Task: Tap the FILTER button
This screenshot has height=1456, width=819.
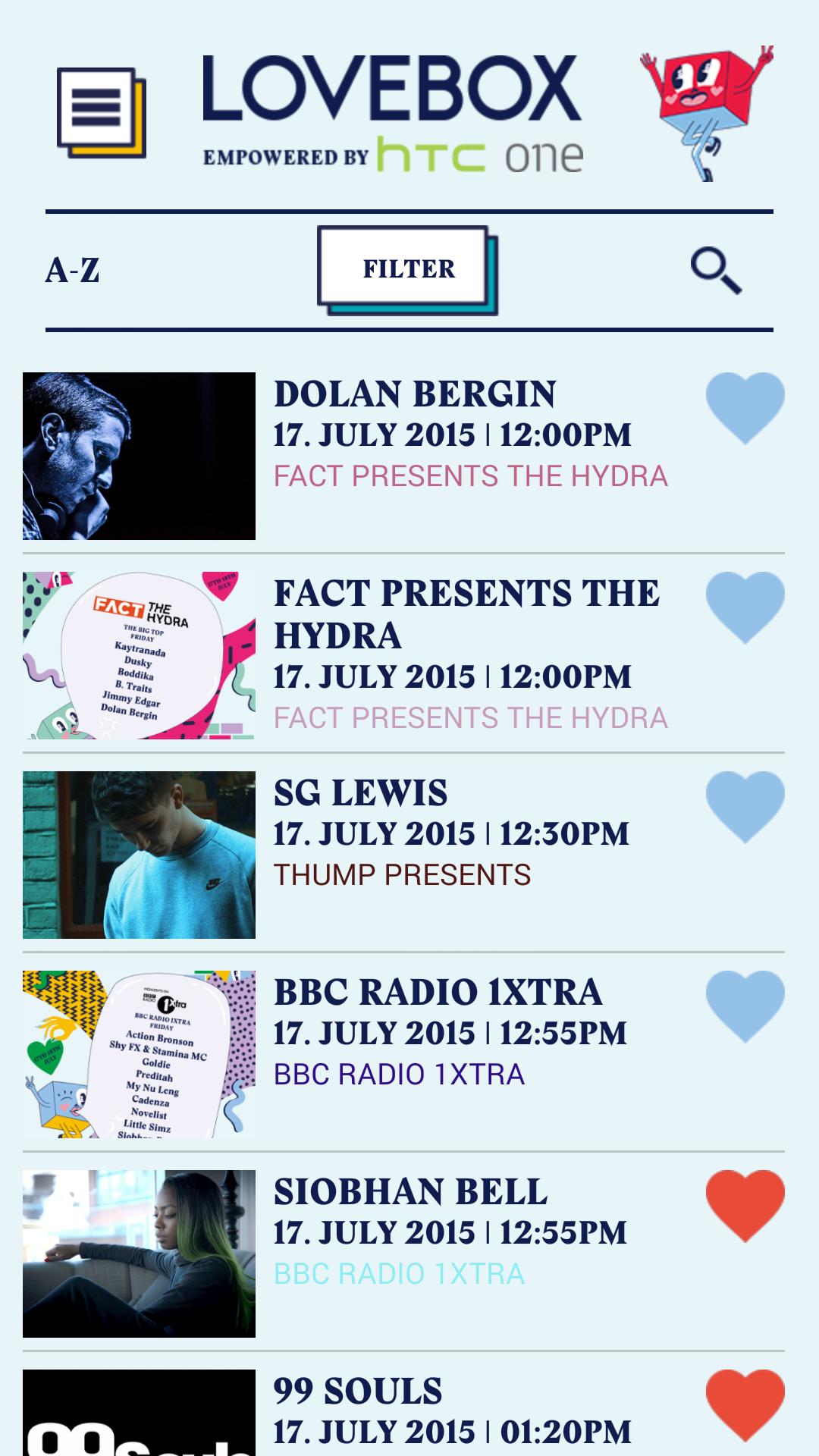Action: click(x=406, y=268)
